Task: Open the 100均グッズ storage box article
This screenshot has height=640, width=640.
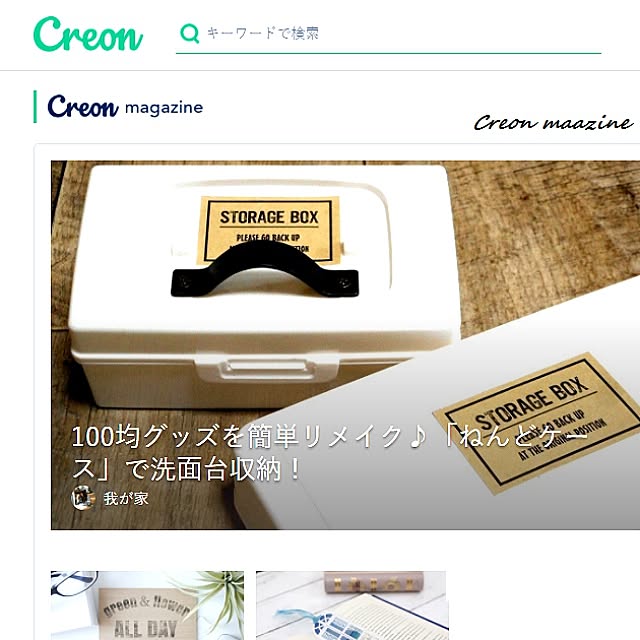Action: pos(345,345)
